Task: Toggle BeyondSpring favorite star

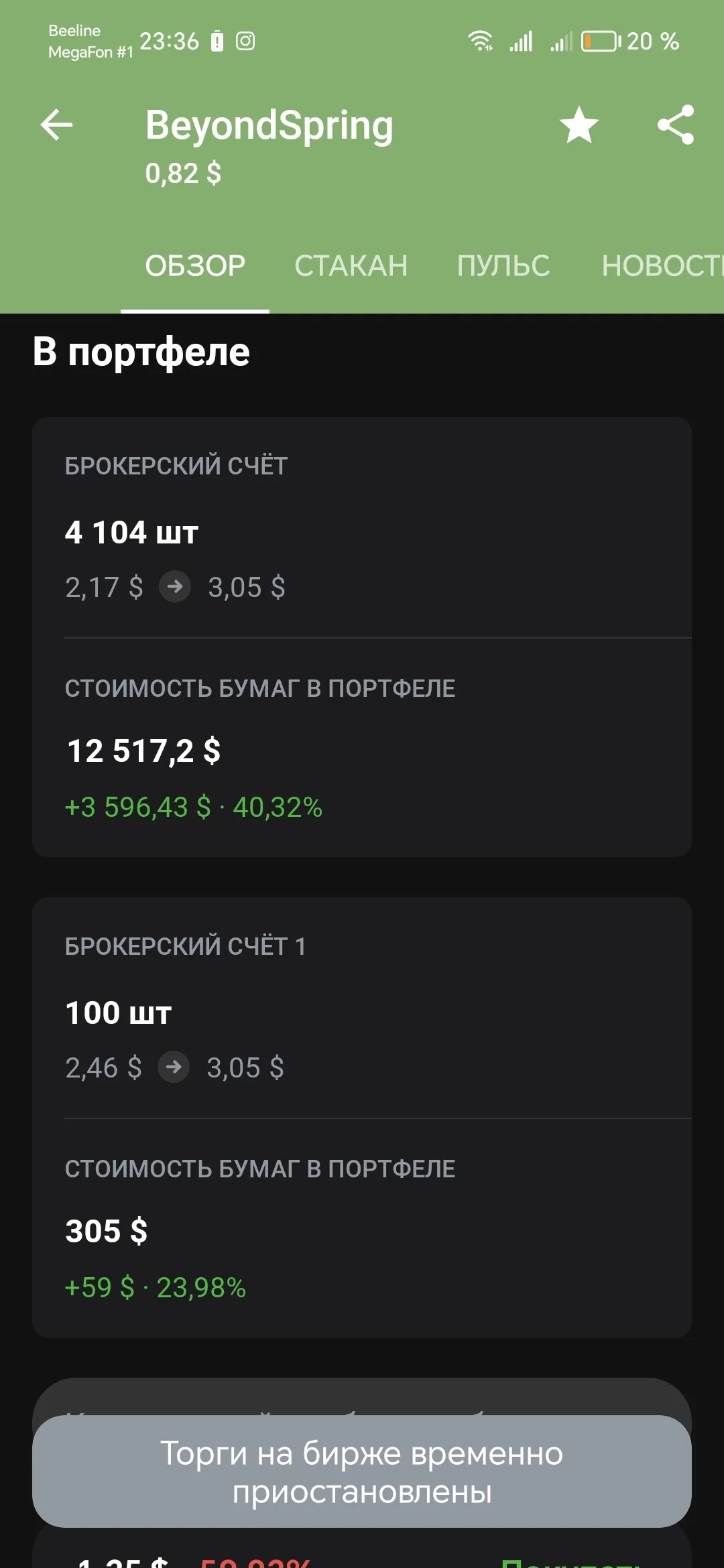Action: (579, 125)
